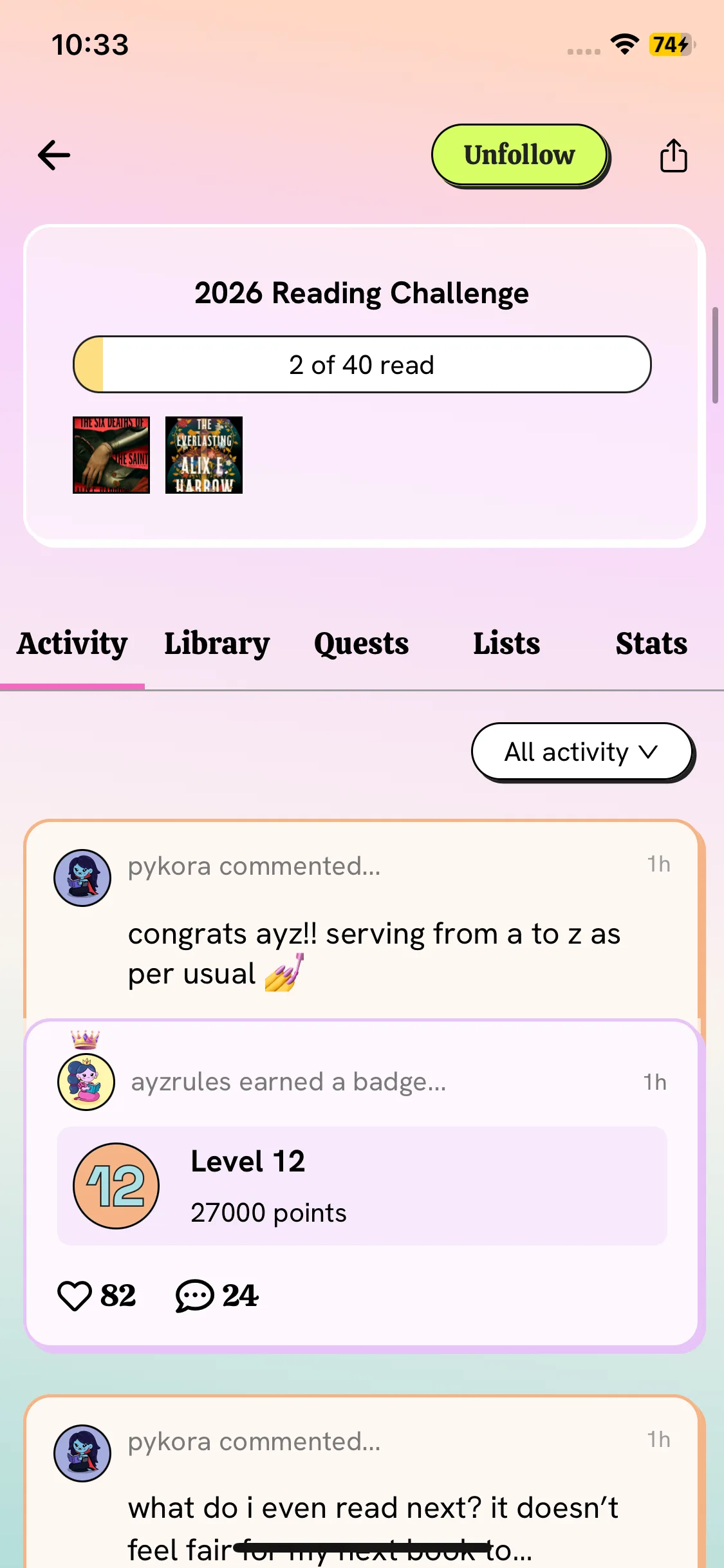This screenshot has width=724, height=1568.
Task: Open The Everlasting book cover
Action: [x=204, y=455]
